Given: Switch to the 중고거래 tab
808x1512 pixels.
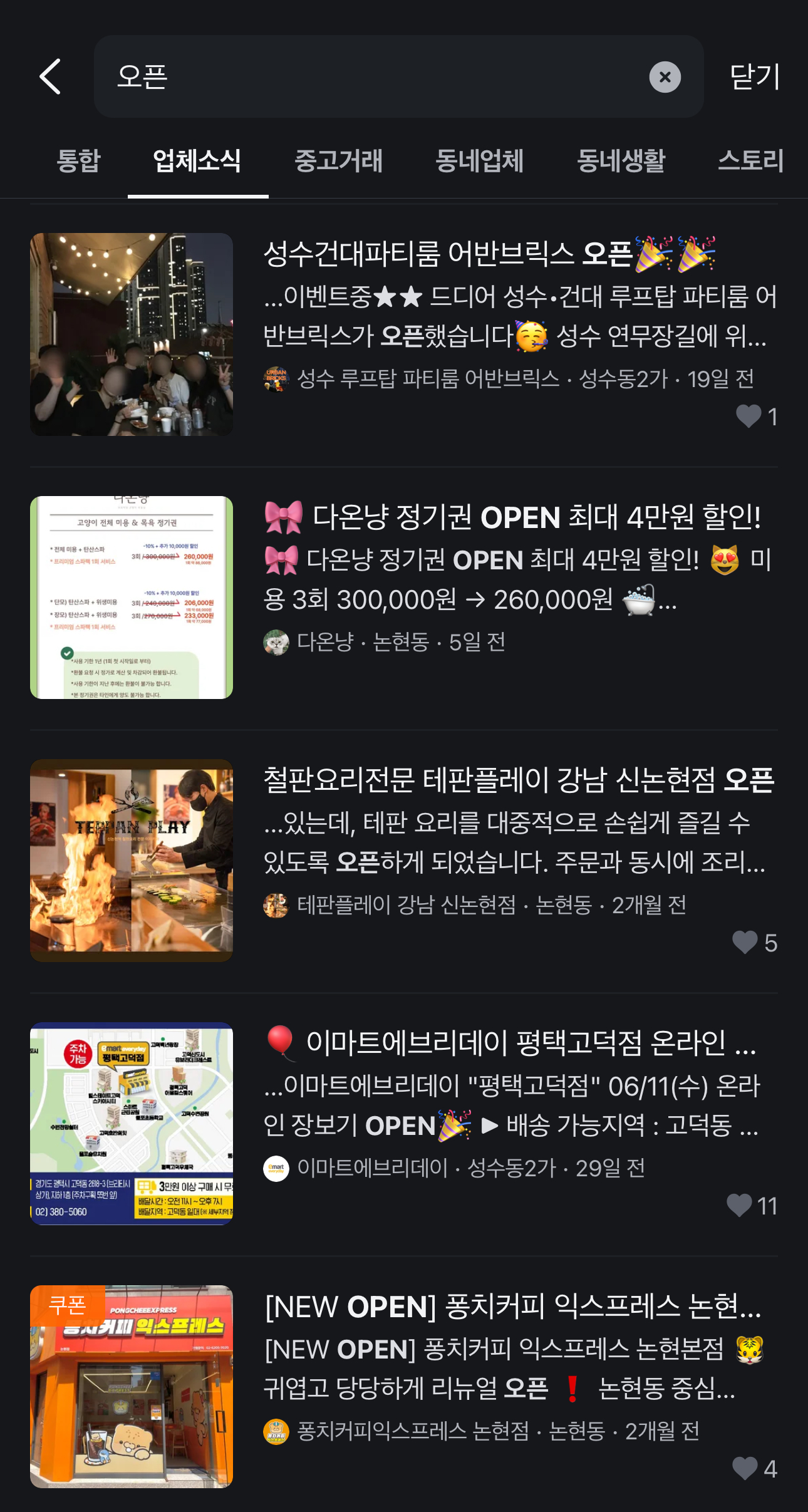Looking at the screenshot, I should (338, 161).
